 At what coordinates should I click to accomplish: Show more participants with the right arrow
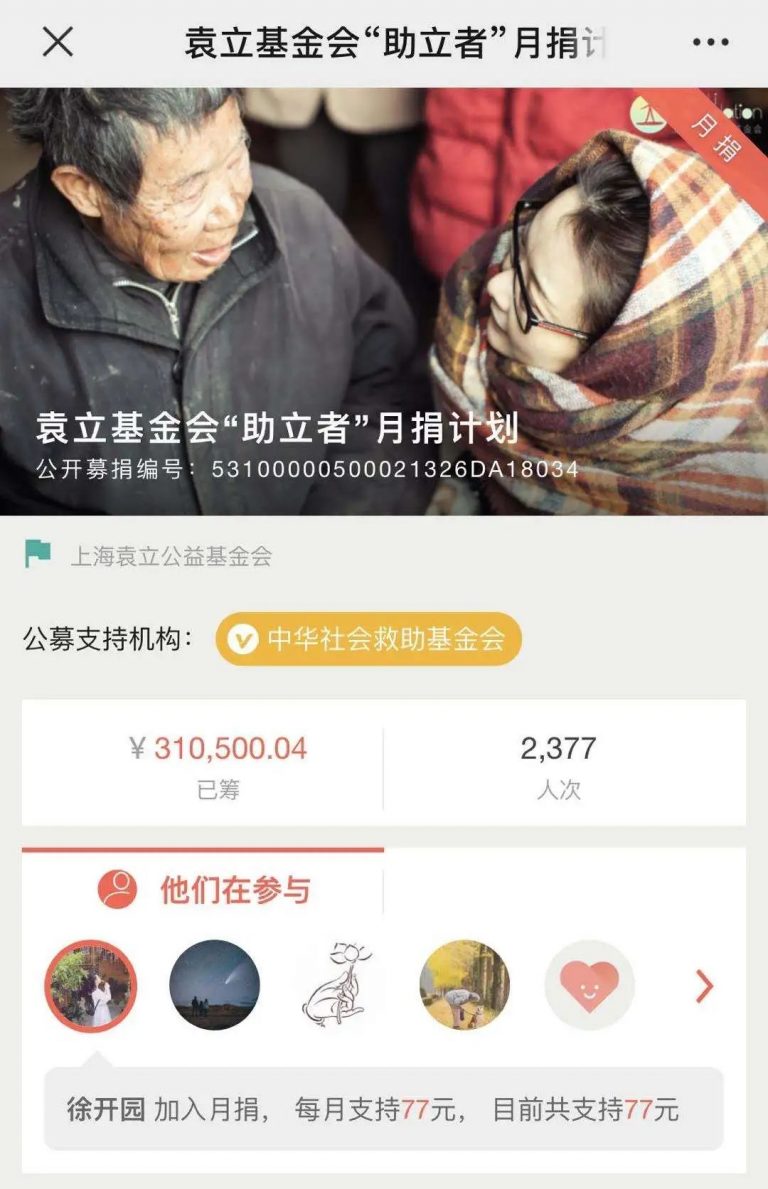click(705, 987)
